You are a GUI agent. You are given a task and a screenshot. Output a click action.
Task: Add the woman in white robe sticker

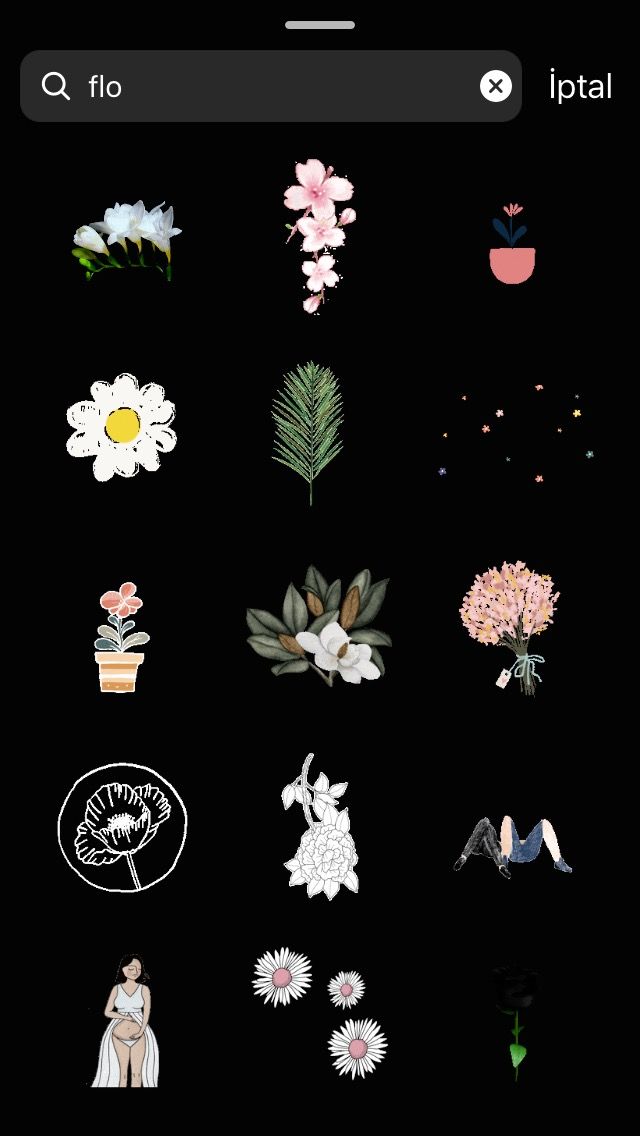(x=127, y=1019)
